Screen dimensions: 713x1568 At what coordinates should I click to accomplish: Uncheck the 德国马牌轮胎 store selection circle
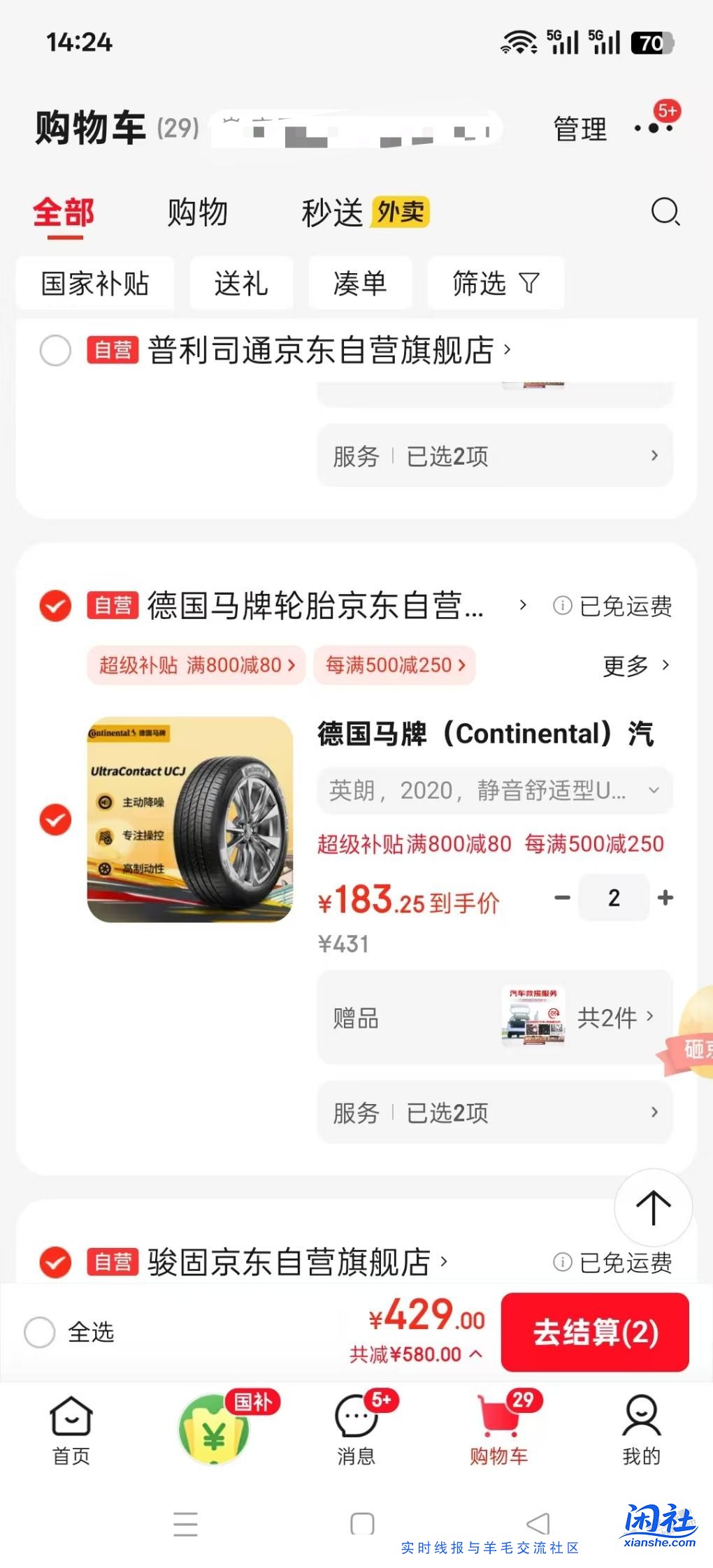coord(55,607)
